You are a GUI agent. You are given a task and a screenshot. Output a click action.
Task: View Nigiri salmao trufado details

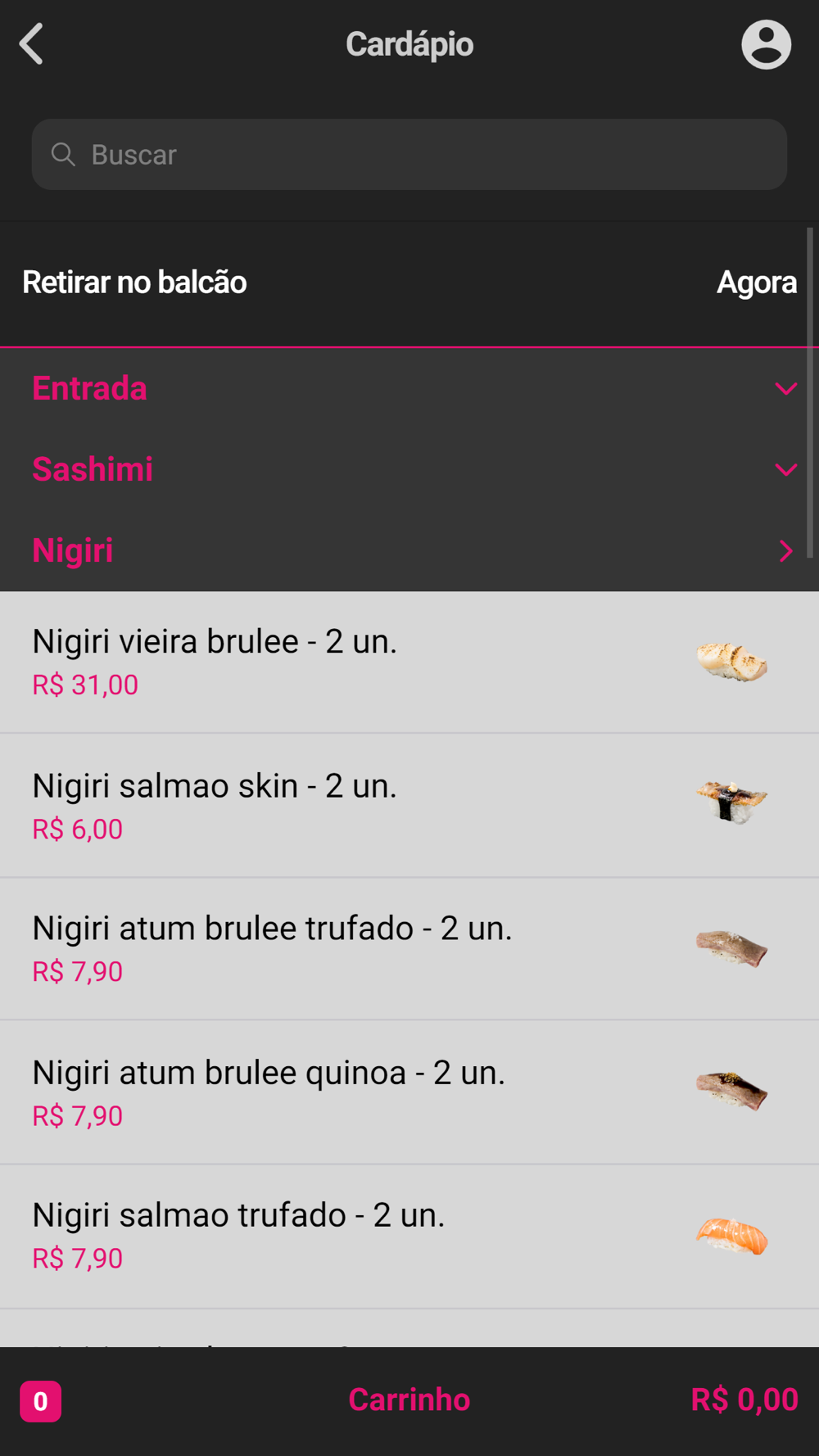[x=409, y=1237]
